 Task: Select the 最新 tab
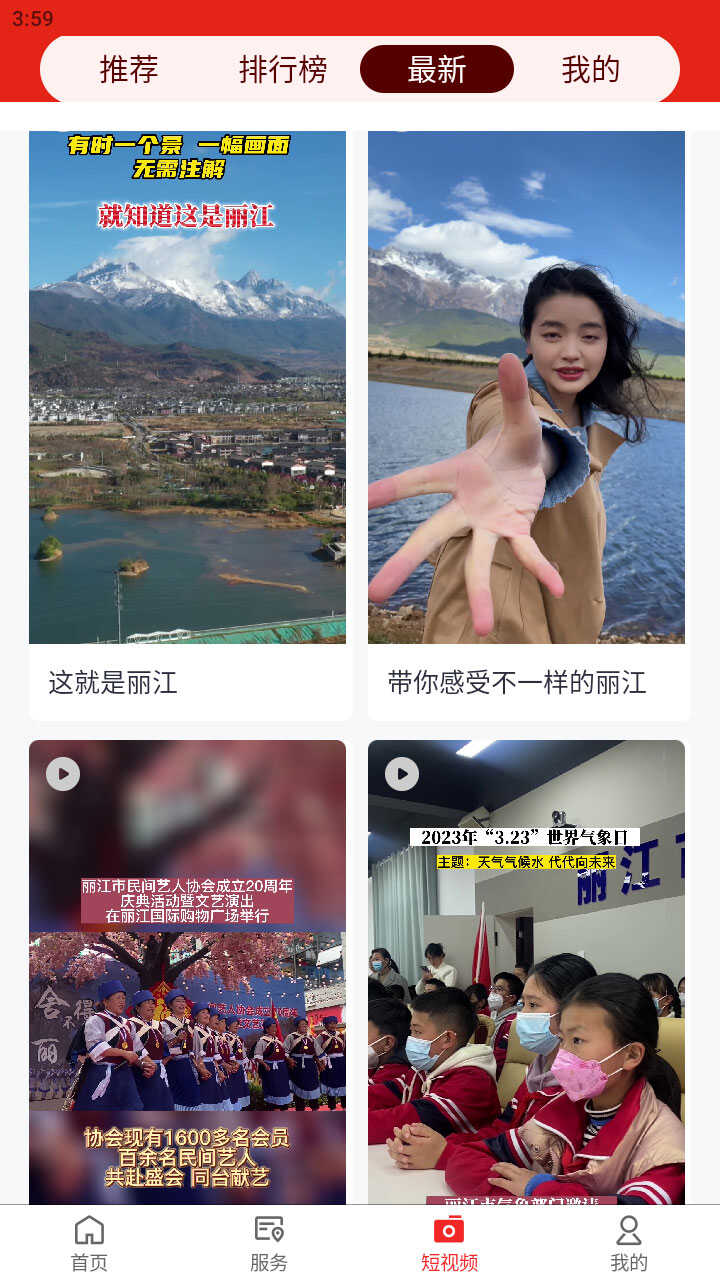(x=437, y=69)
